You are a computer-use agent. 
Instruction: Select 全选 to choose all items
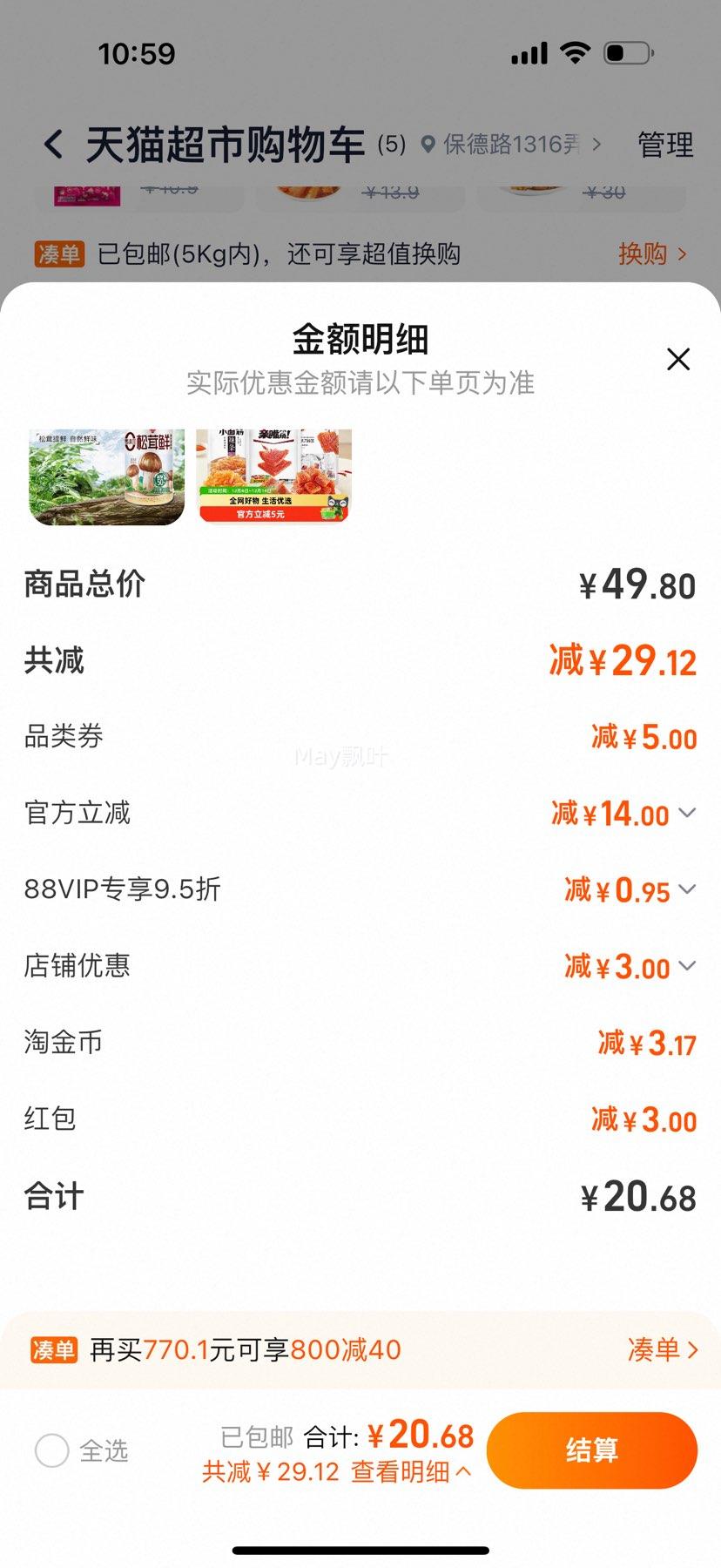coord(51,1450)
